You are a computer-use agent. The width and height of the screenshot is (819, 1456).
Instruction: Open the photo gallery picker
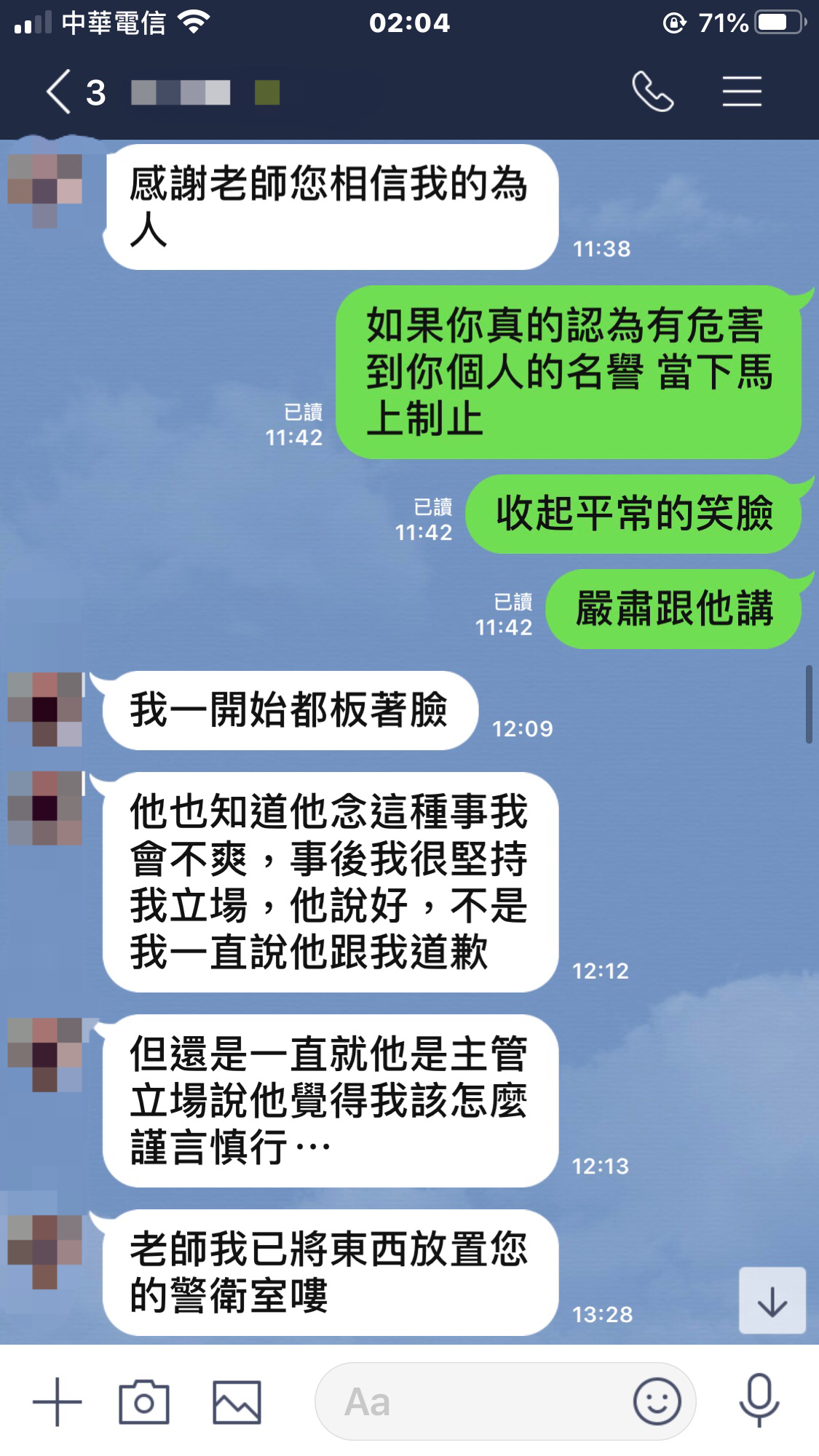(x=237, y=1401)
